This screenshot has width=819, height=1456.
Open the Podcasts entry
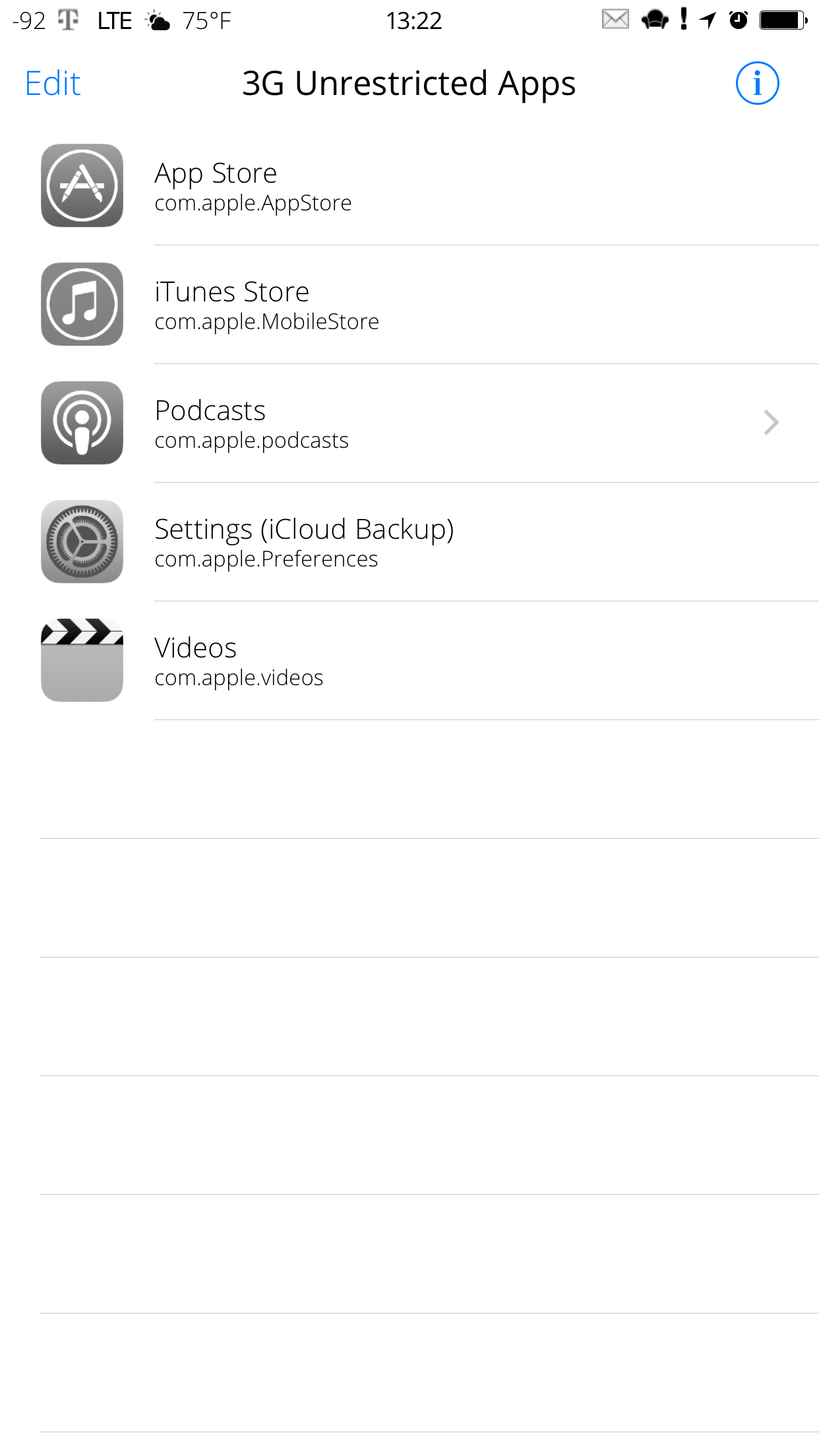409,423
